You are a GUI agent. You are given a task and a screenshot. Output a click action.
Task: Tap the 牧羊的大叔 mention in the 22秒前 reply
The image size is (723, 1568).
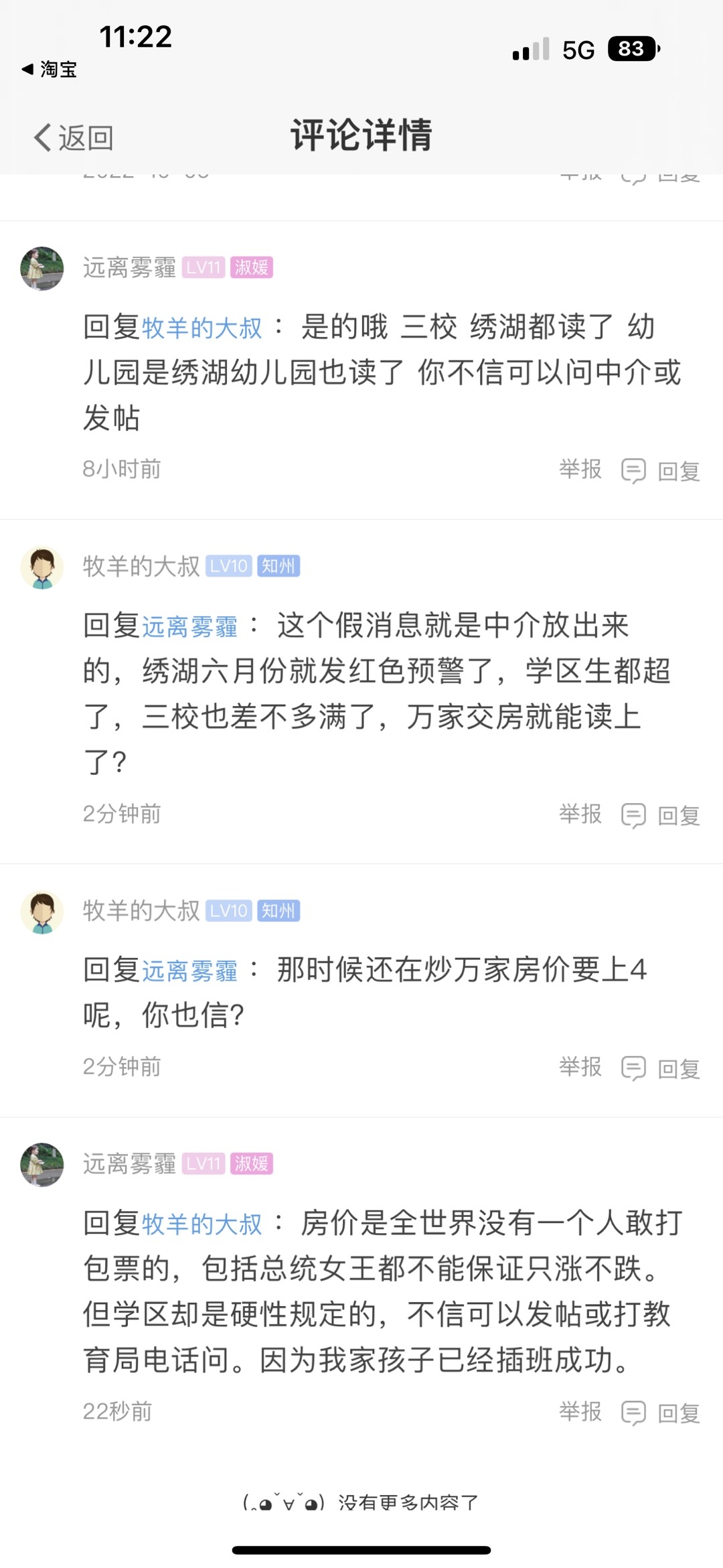pos(202,1224)
